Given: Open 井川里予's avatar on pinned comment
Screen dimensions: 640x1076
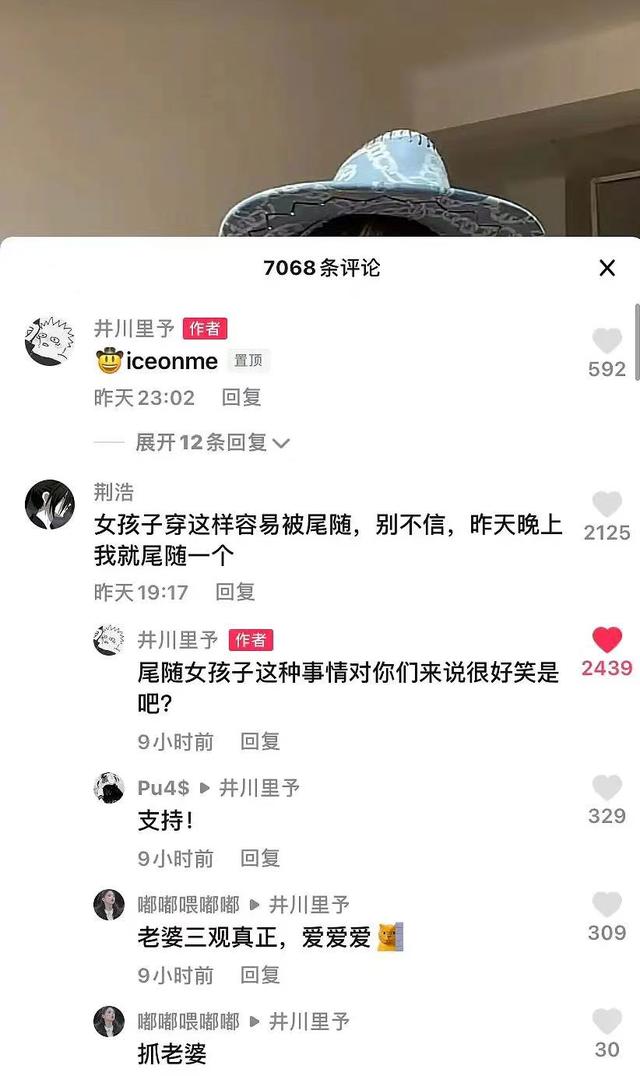Looking at the screenshot, I should (x=50, y=341).
